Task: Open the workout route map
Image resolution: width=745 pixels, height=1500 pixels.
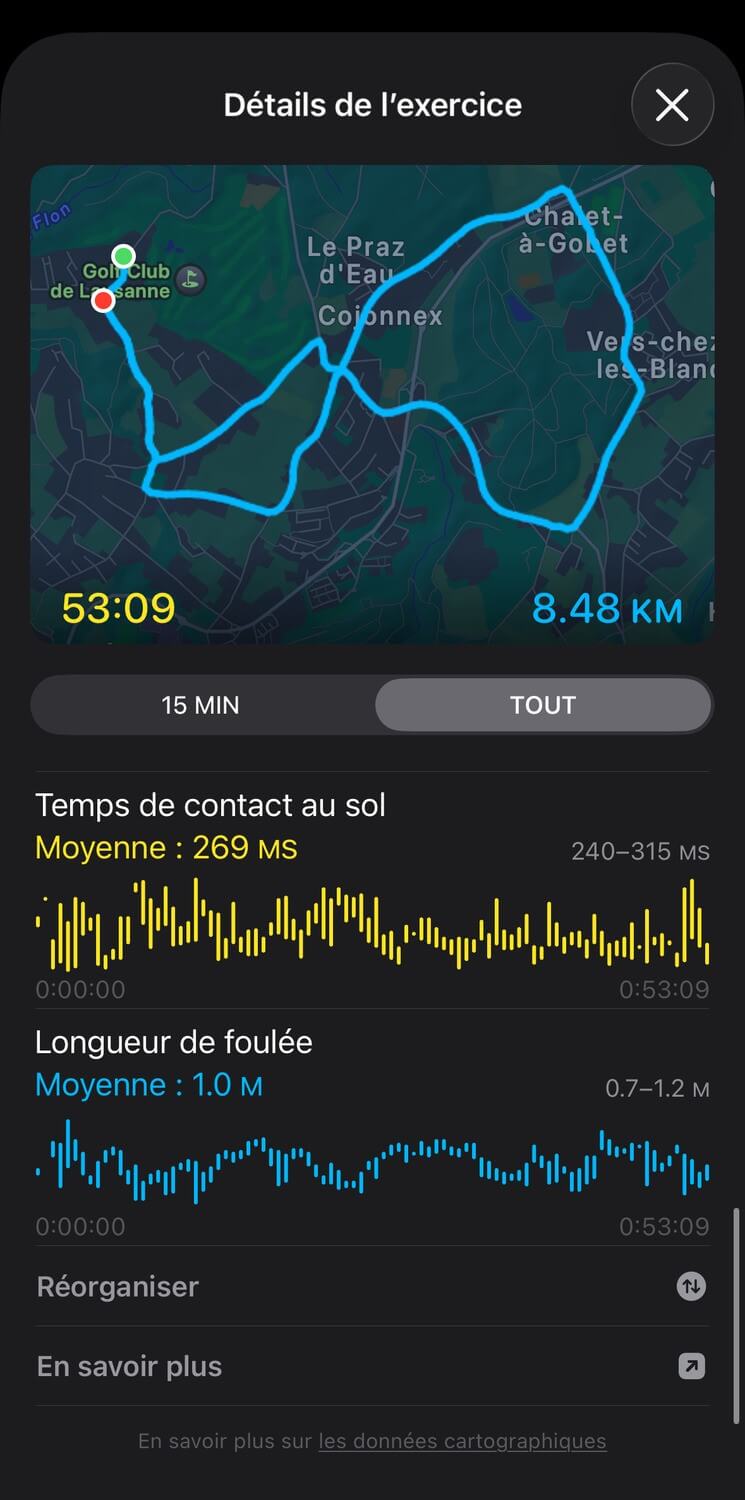Action: (372, 400)
